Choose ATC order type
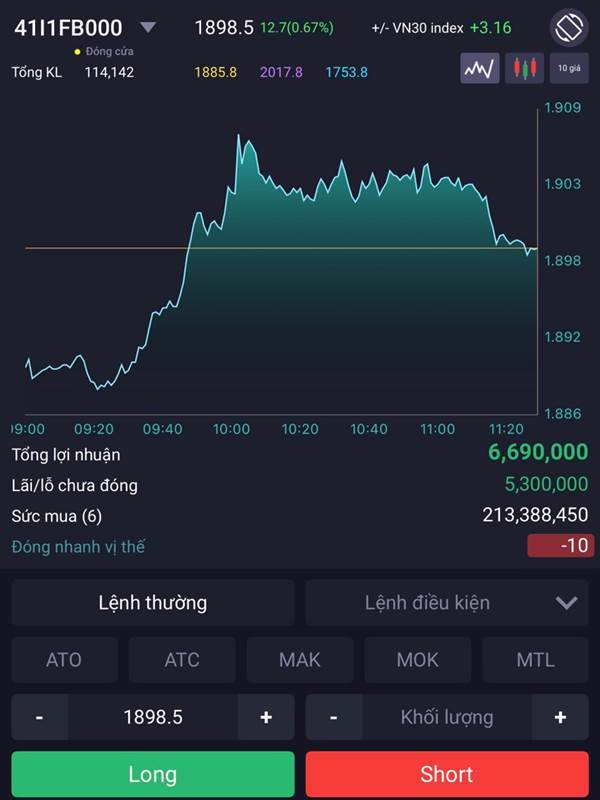This screenshot has height=800, width=600. pyautogui.click(x=182, y=659)
